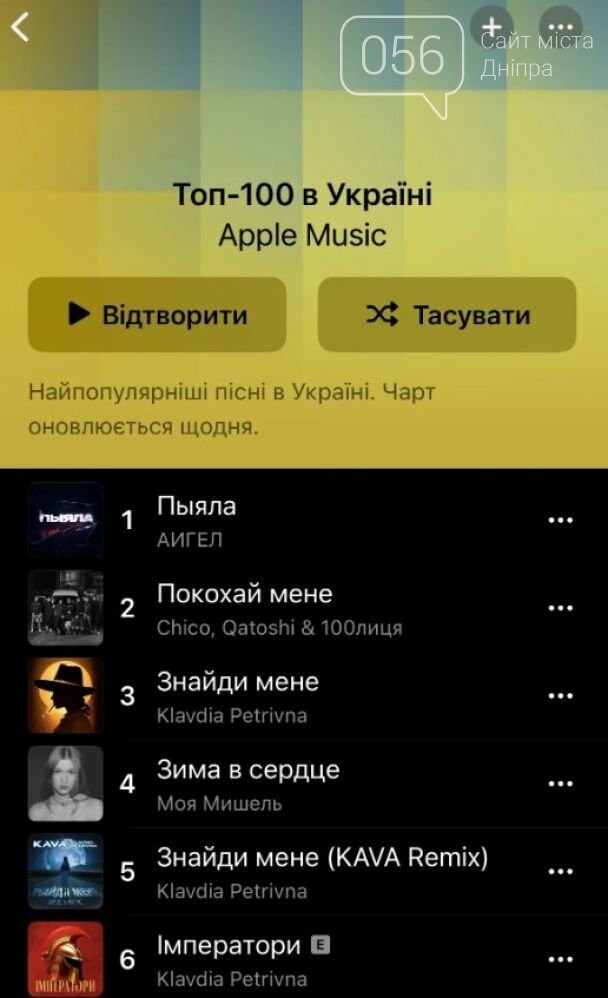This screenshot has height=998, width=608.
Task: Open the playlist overflow menu at top
Action: [x=560, y=26]
